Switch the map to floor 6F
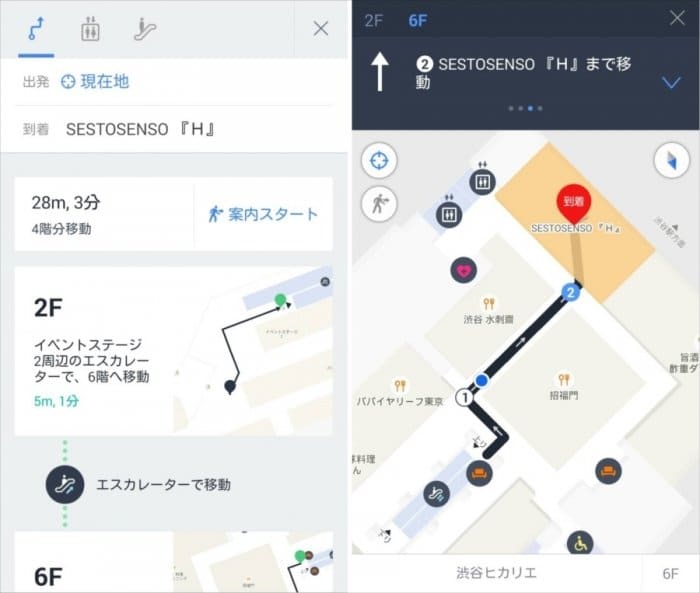700x593 pixels. tap(417, 19)
